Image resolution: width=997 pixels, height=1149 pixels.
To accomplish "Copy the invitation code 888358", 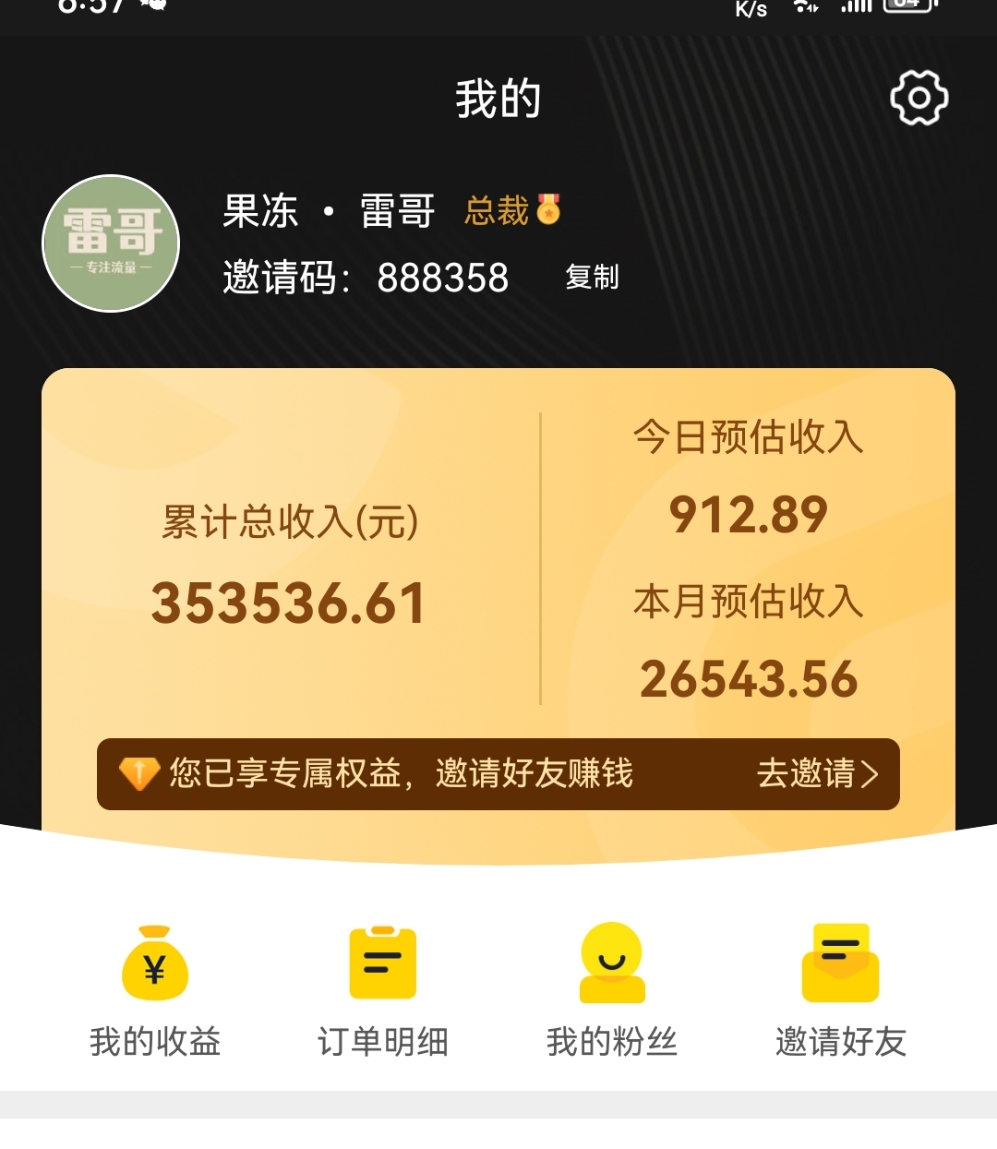I will [x=592, y=277].
